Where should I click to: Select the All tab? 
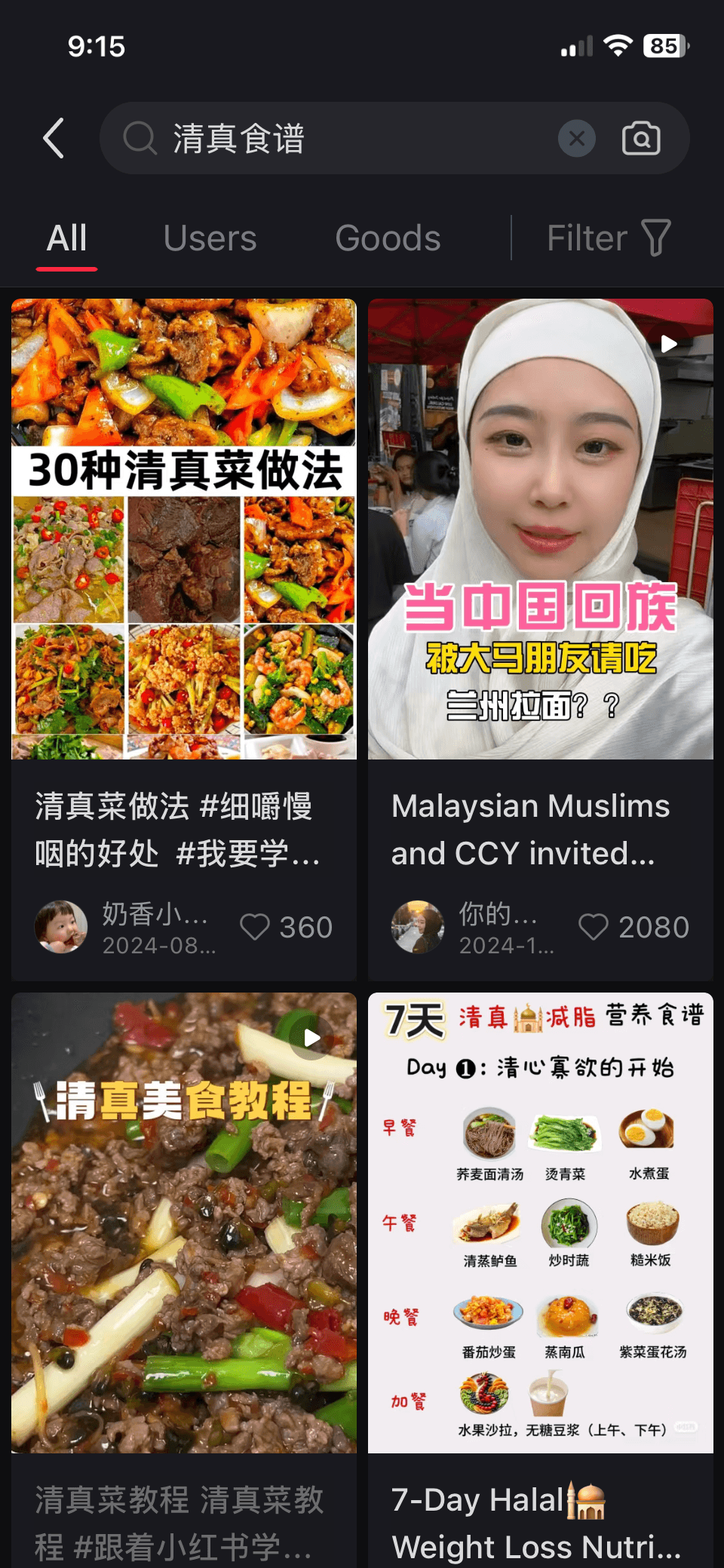click(x=67, y=238)
